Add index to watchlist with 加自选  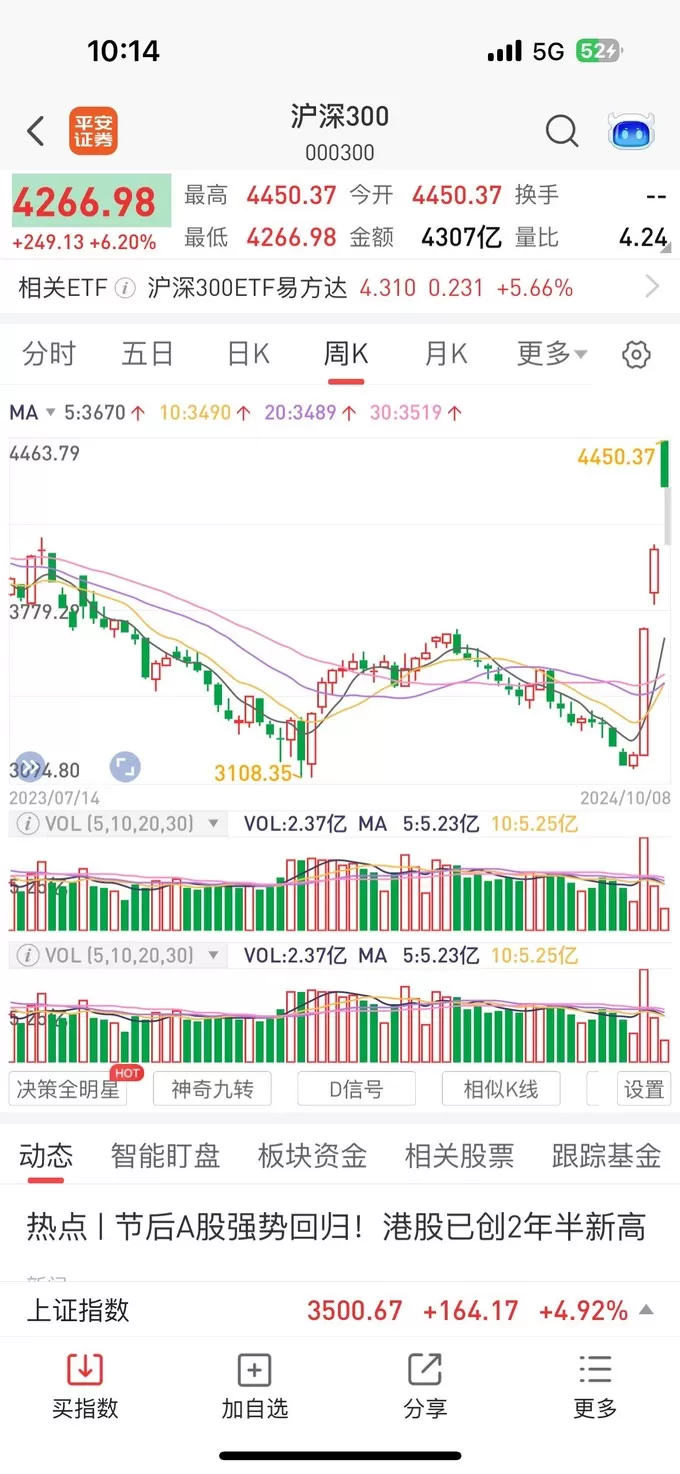tap(255, 1386)
